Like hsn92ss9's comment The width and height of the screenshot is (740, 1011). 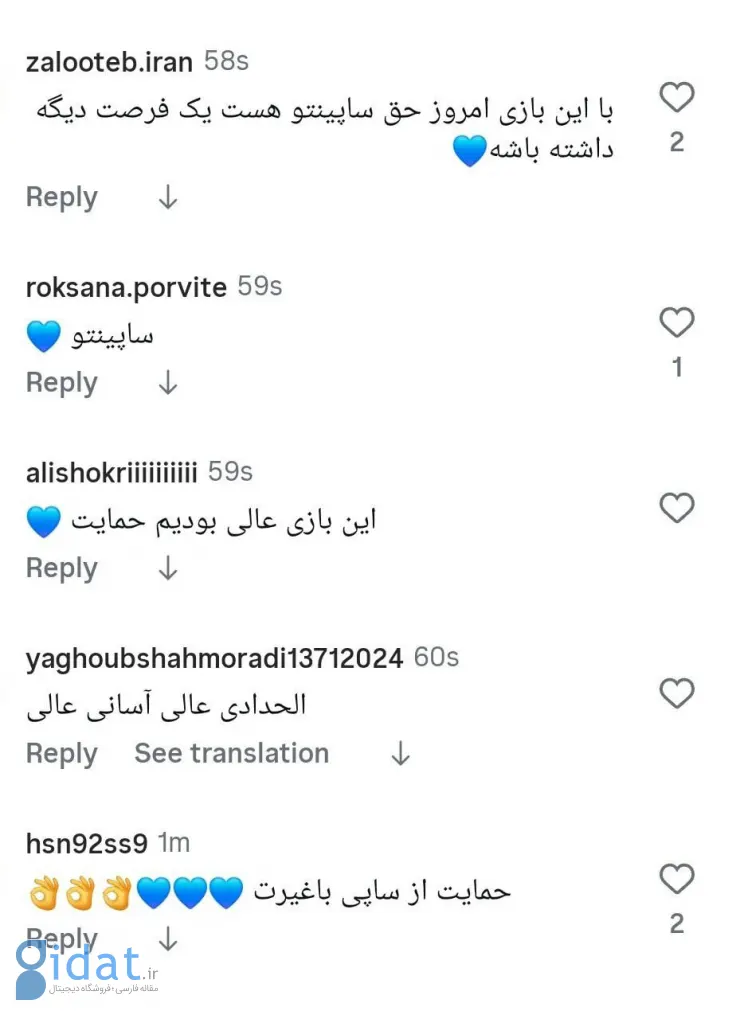point(677,879)
